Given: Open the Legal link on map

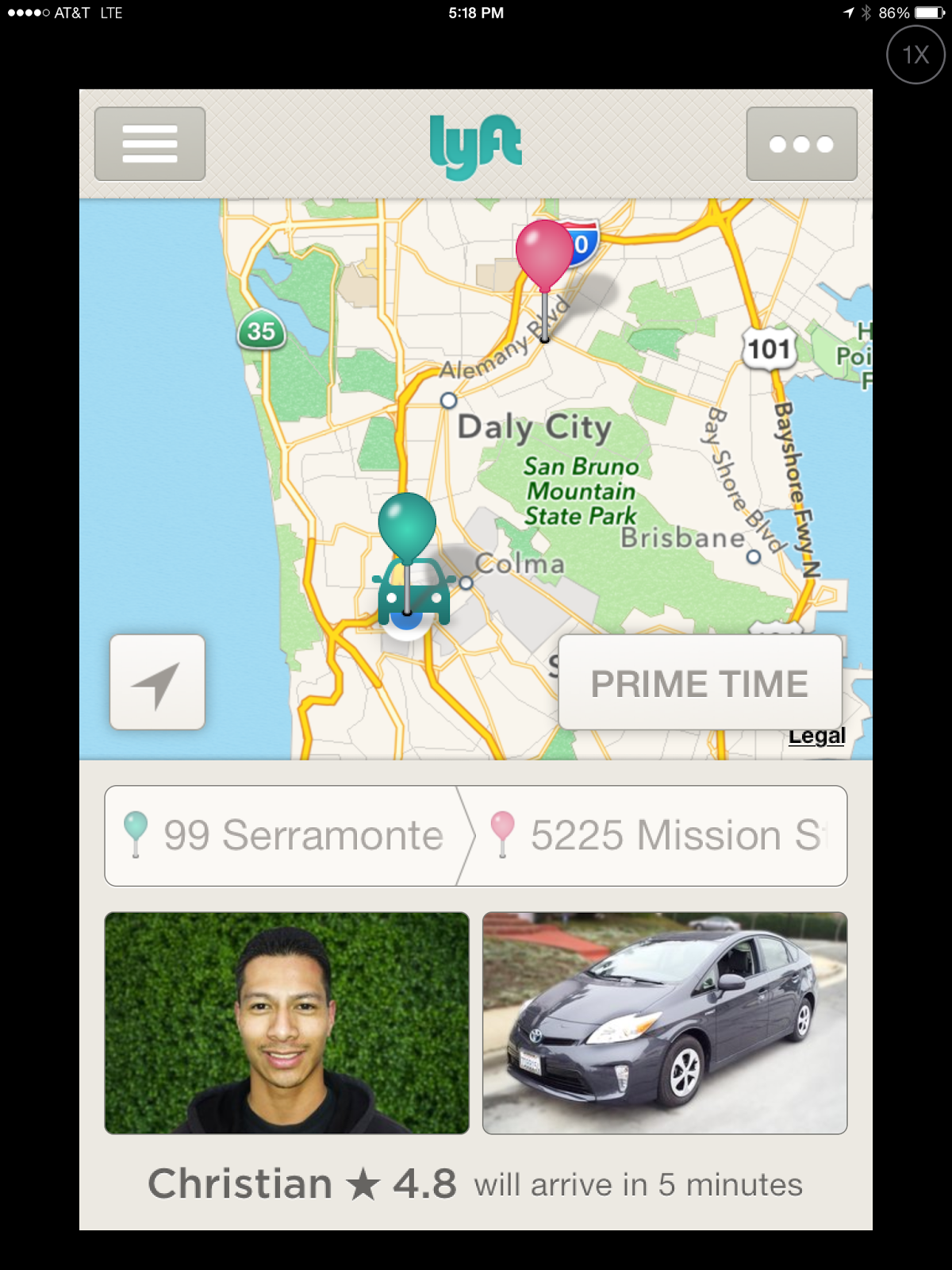Looking at the screenshot, I should [x=816, y=736].
